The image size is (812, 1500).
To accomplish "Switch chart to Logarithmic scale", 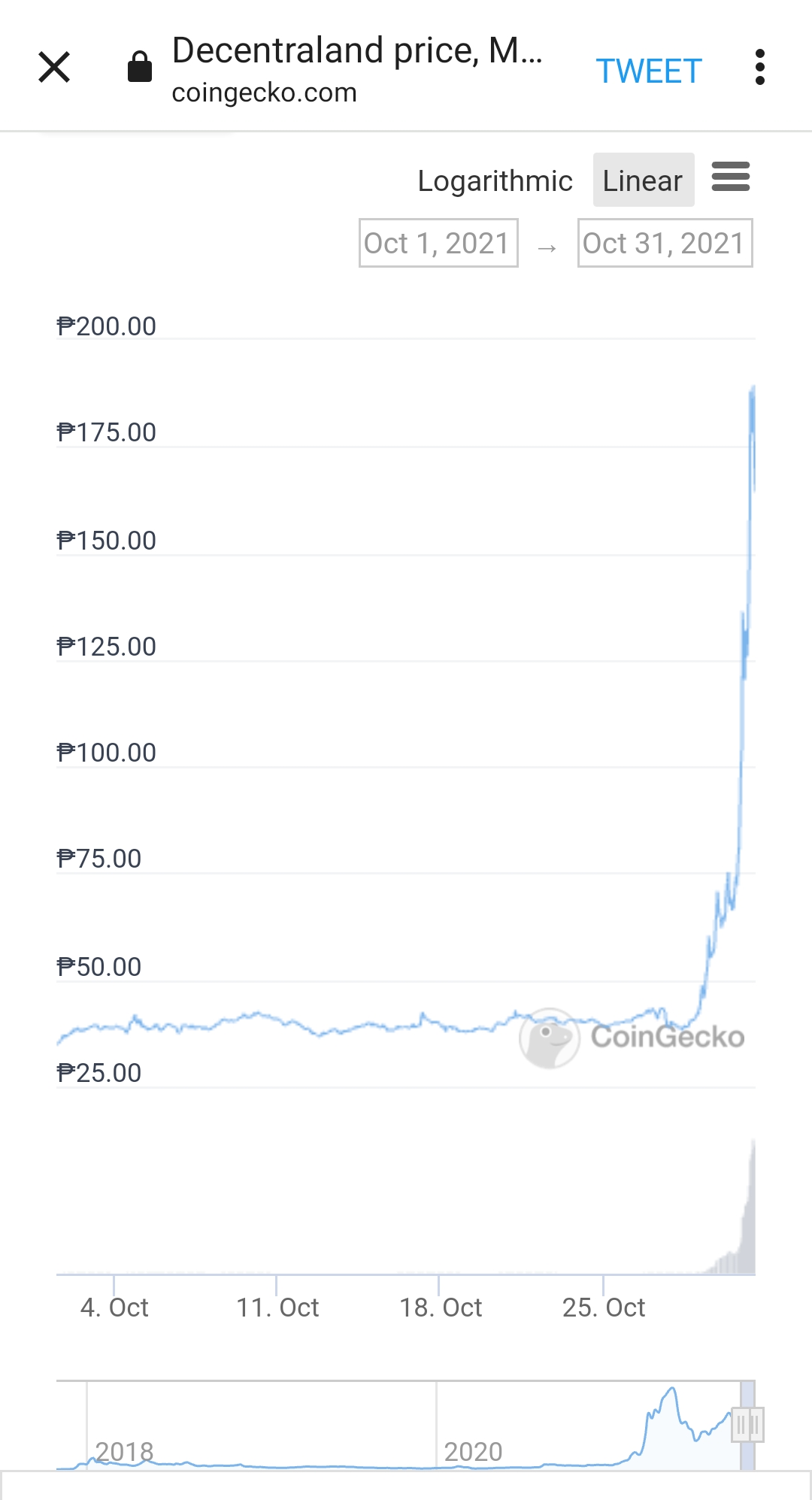I will pos(495,180).
